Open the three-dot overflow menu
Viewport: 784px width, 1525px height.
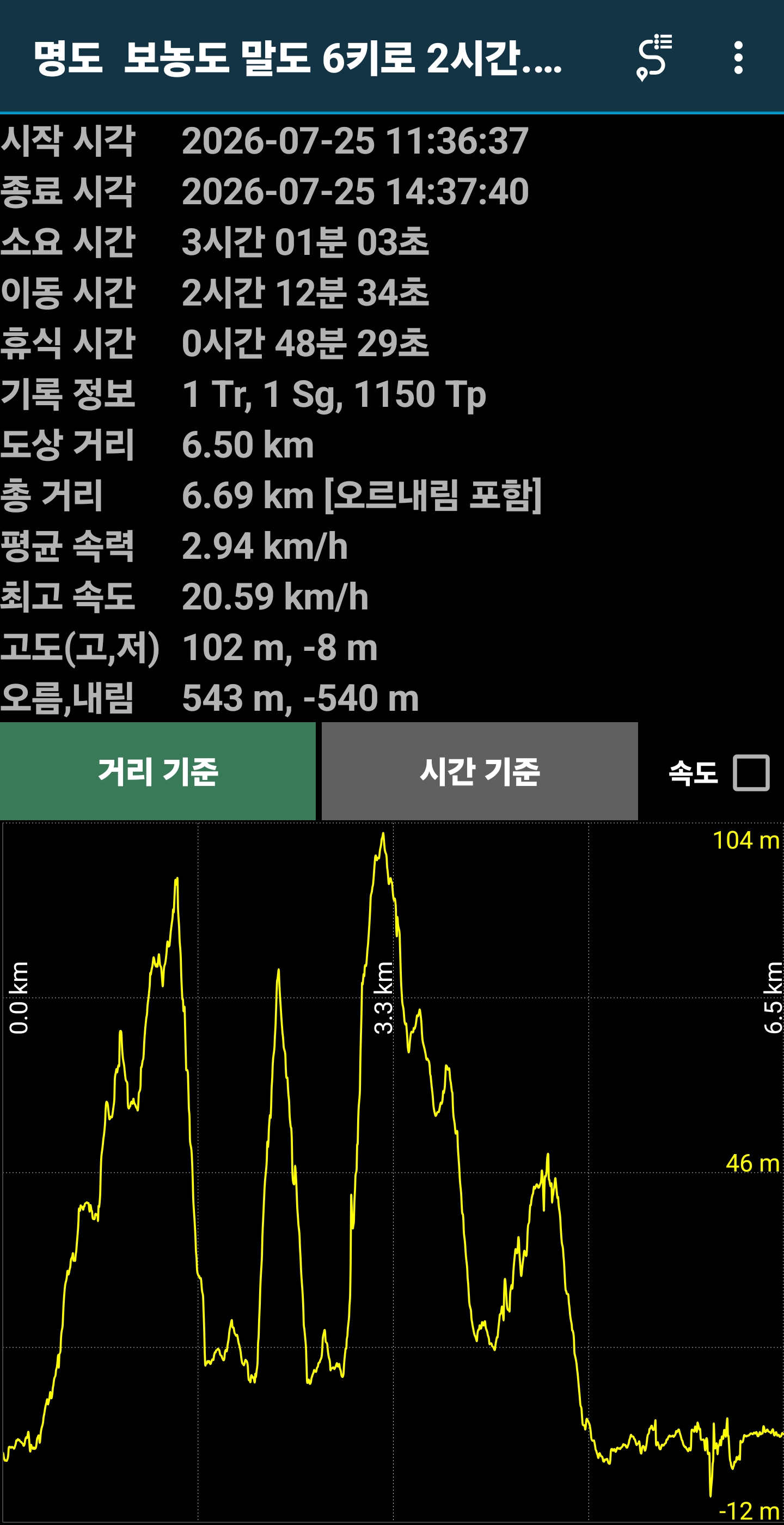pos(738,57)
